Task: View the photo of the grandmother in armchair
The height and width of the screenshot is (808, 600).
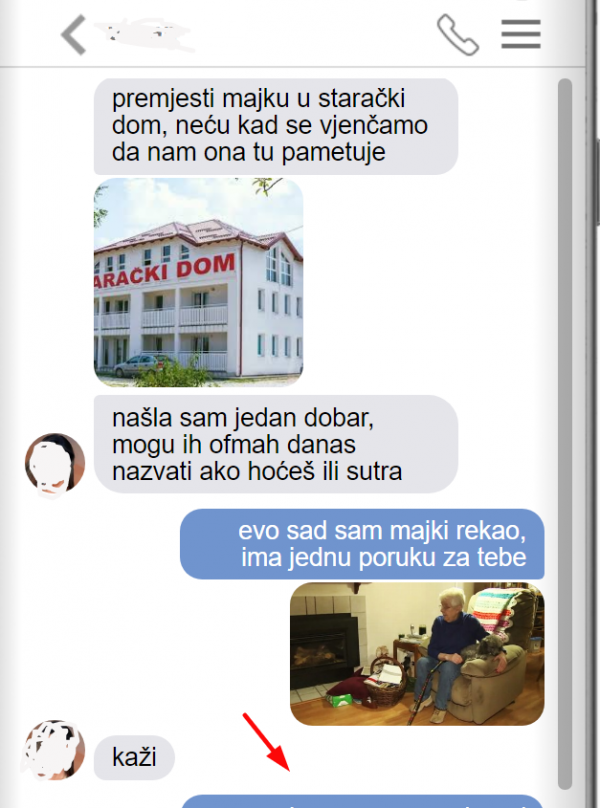Action: 417,654
